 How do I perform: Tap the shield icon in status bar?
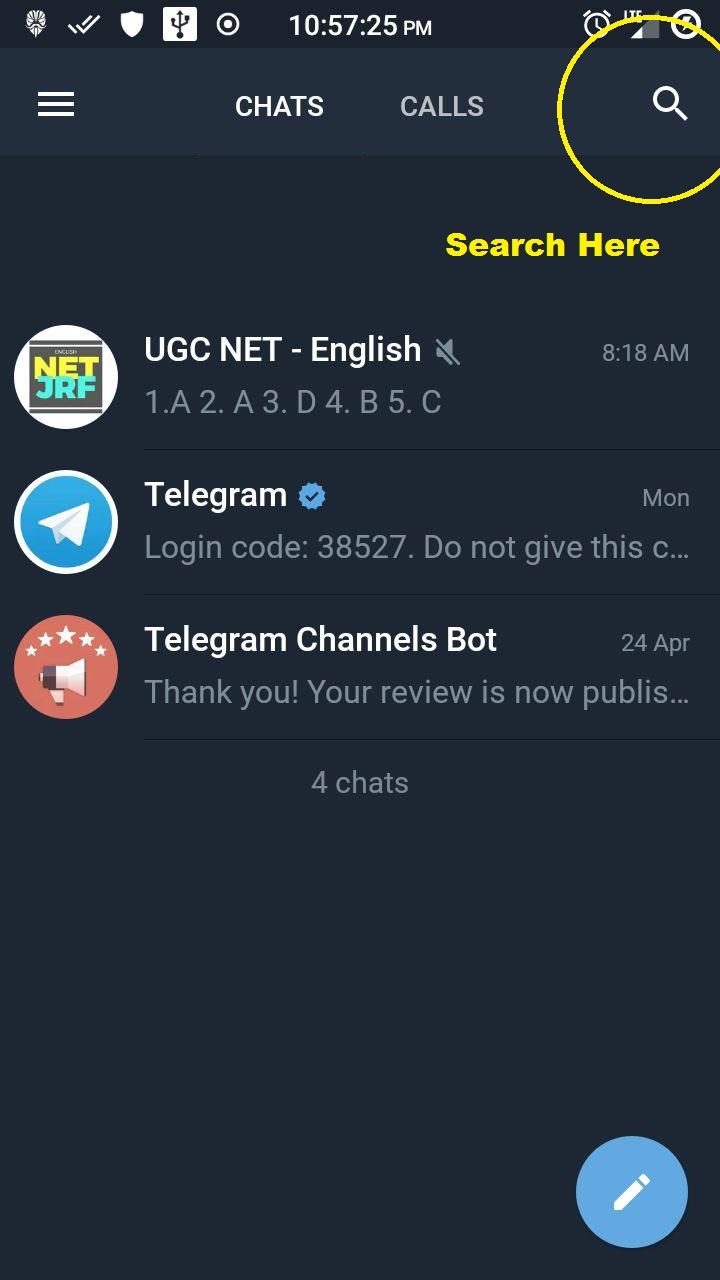[x=131, y=24]
